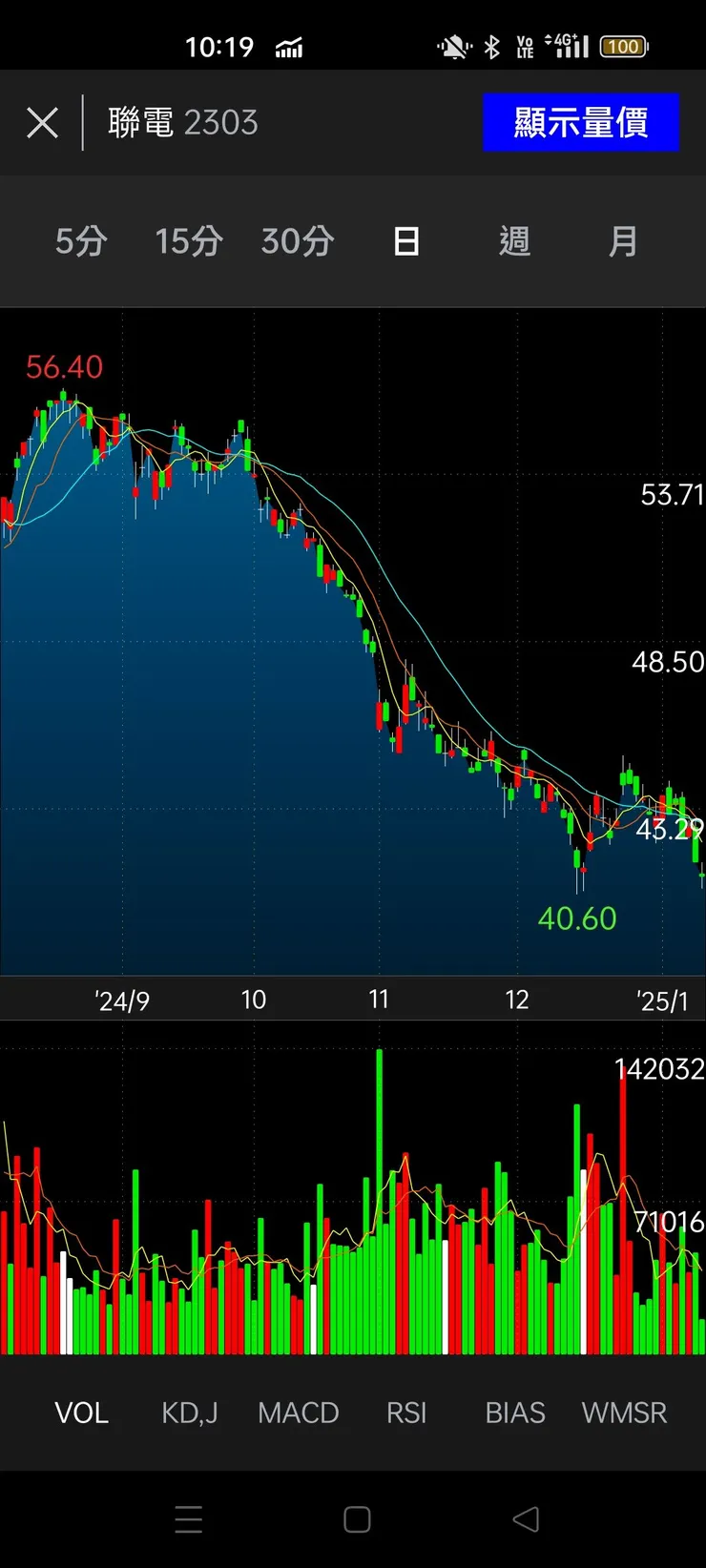Switch to the 5分 timeframe
The height and width of the screenshot is (1568, 706).
point(81,241)
